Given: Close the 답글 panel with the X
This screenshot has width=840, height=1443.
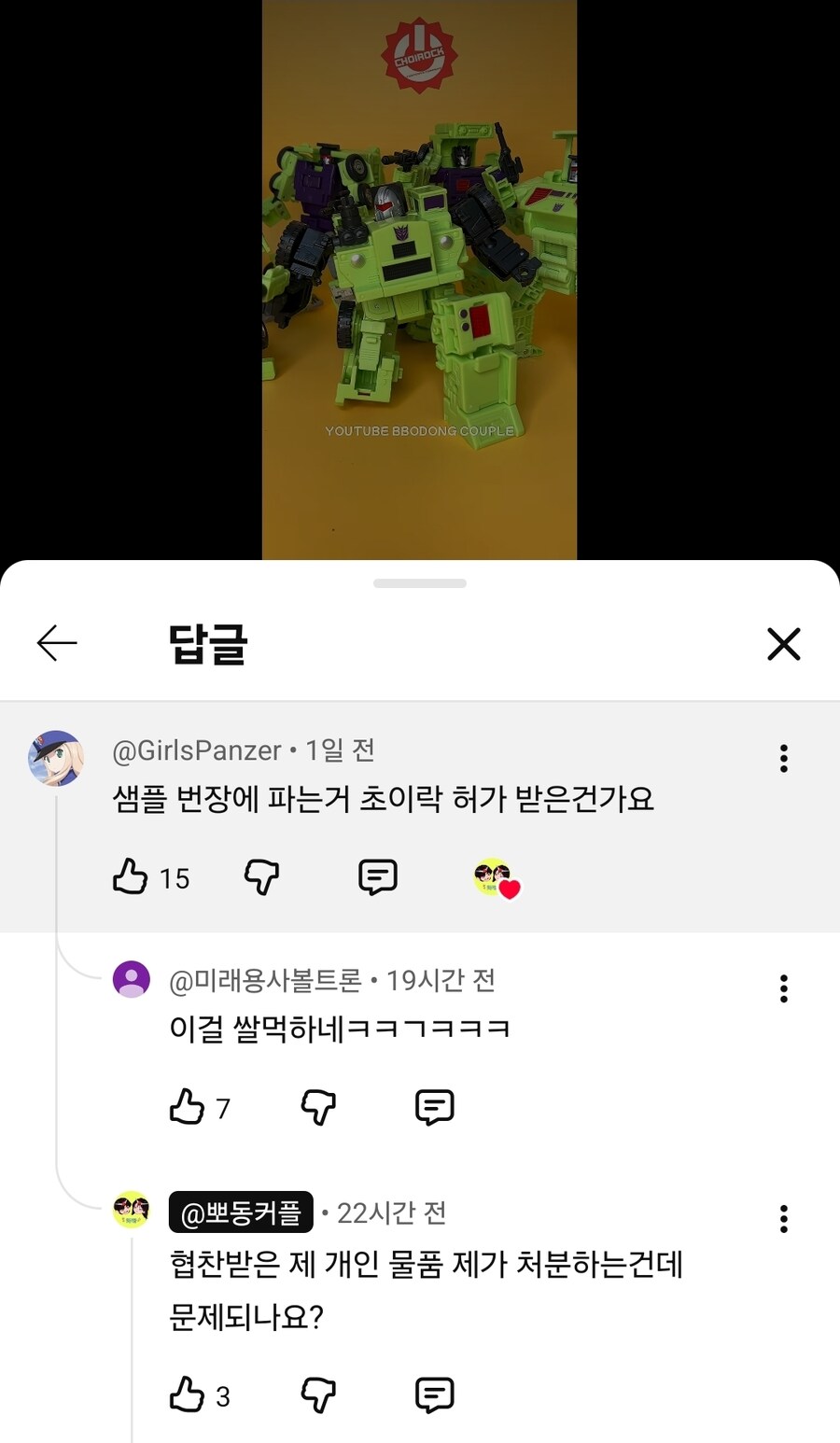Looking at the screenshot, I should pos(784,644).
